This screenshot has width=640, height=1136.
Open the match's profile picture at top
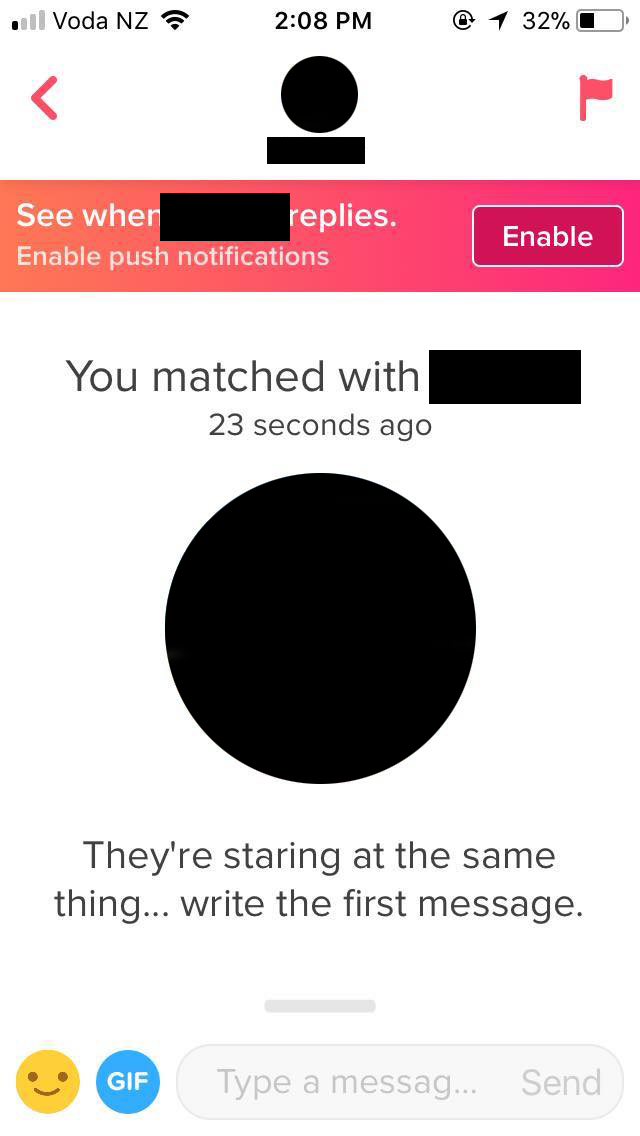[319, 96]
